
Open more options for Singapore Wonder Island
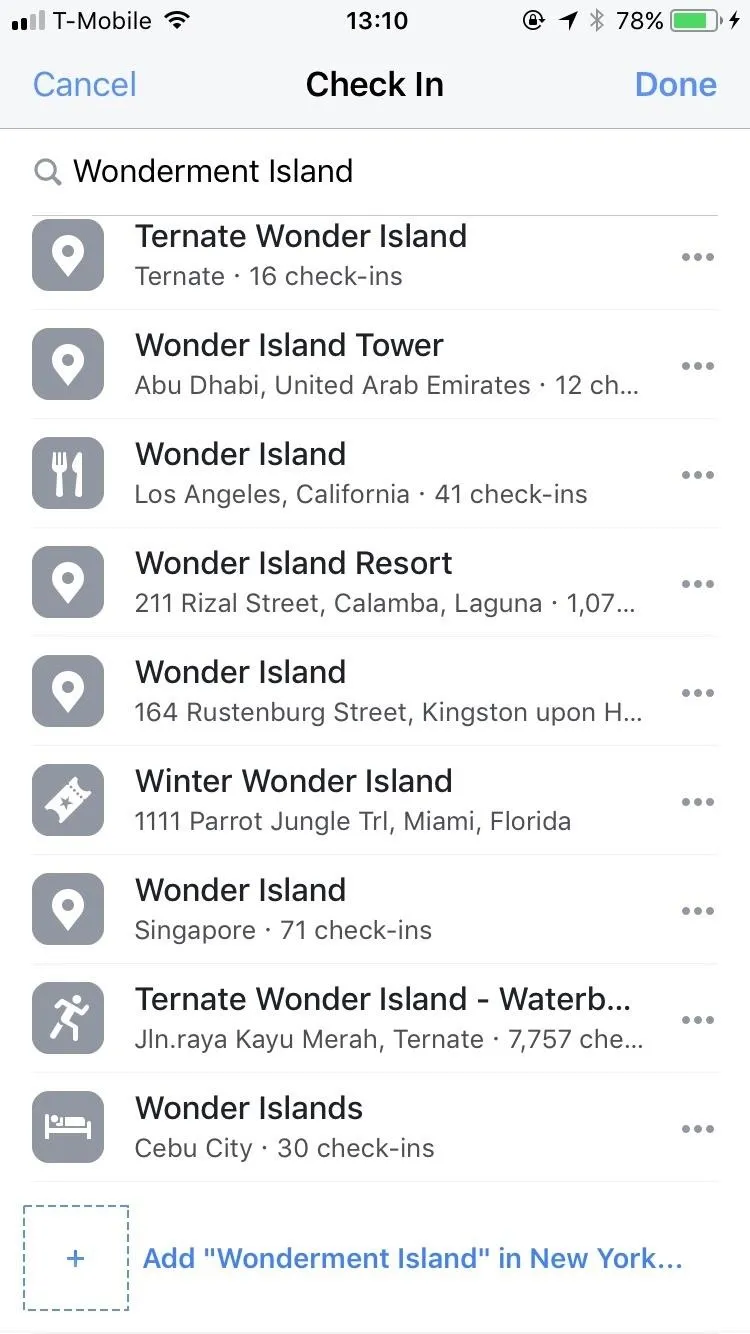pos(697,911)
